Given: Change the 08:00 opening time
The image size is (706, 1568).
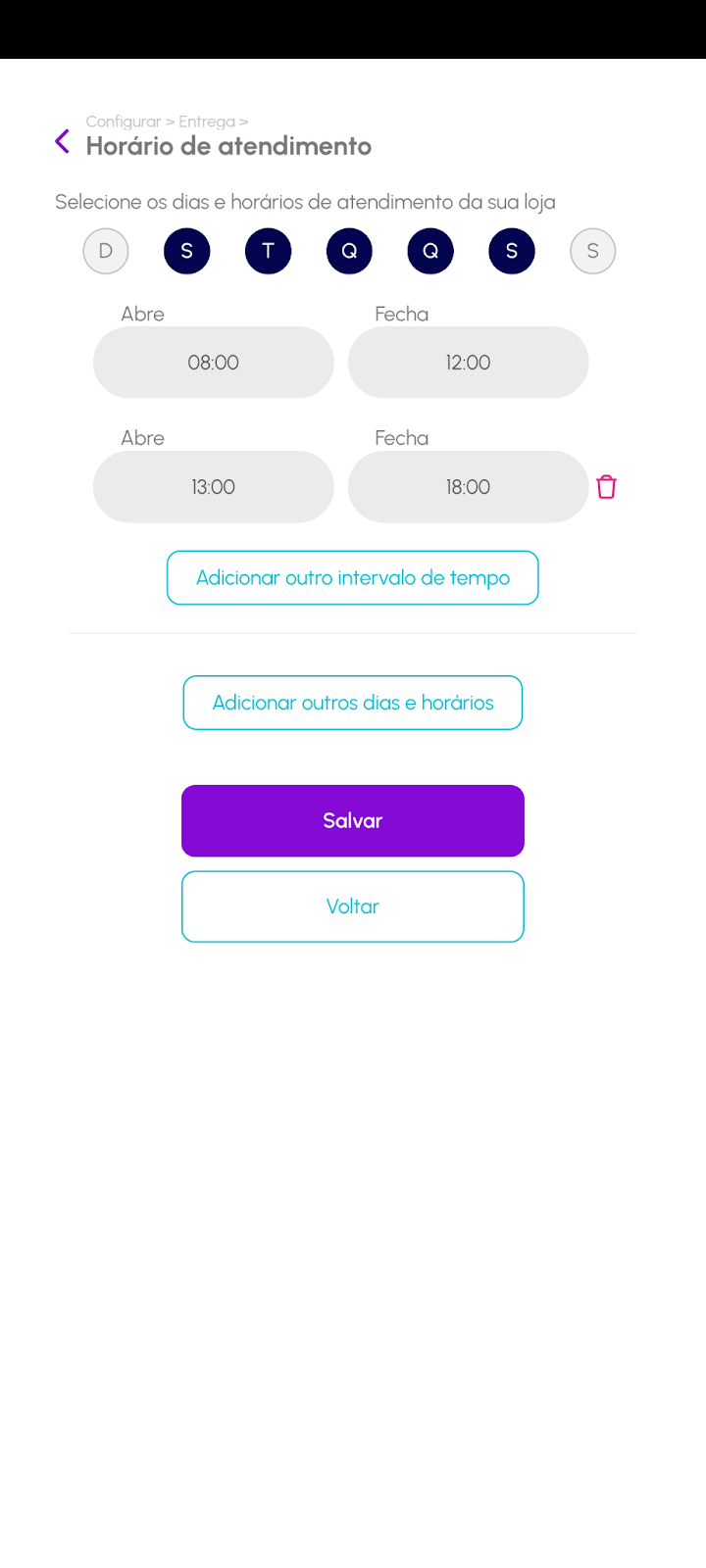Looking at the screenshot, I should point(213,363).
